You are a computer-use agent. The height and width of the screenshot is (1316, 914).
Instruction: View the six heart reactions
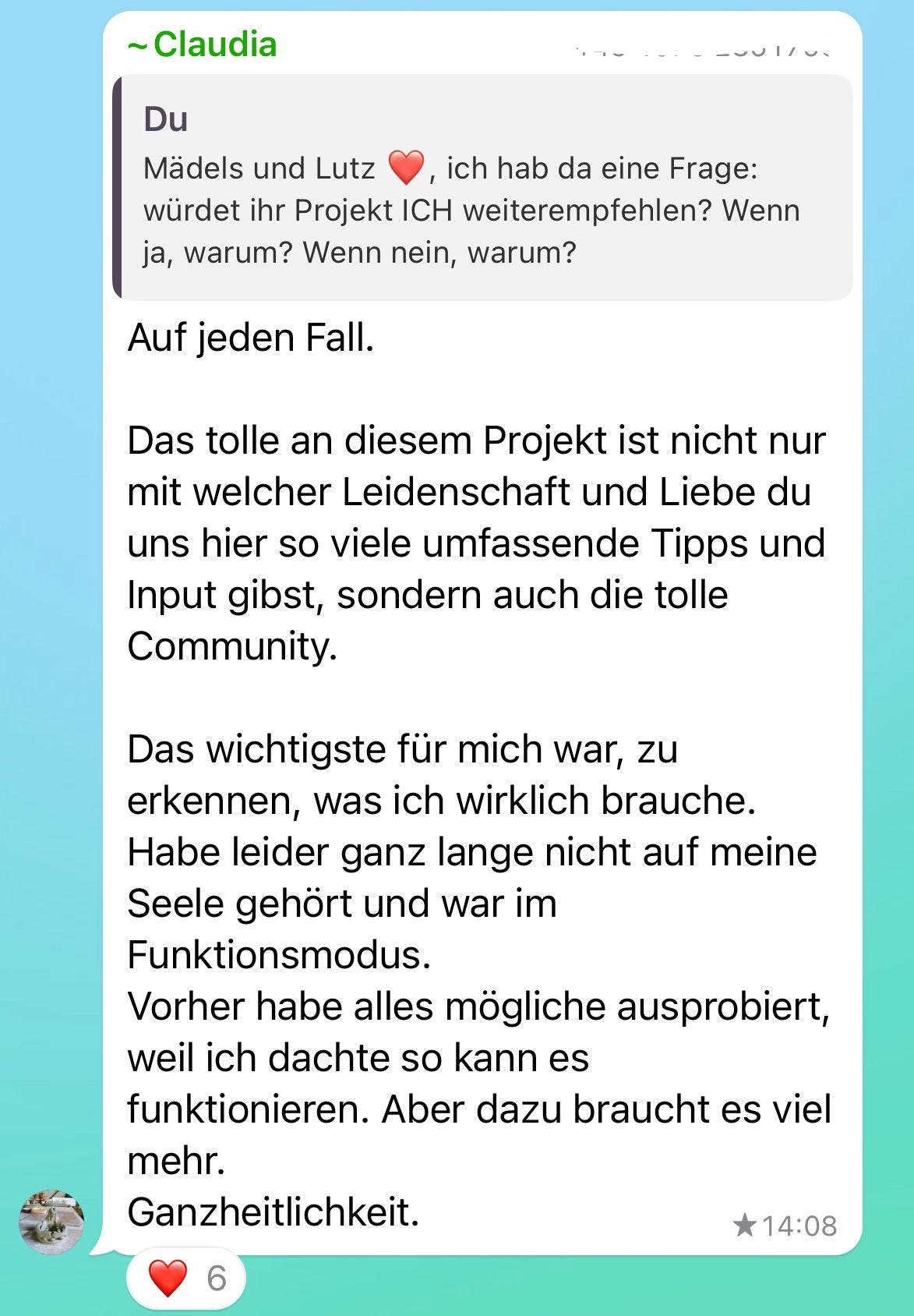click(186, 1279)
